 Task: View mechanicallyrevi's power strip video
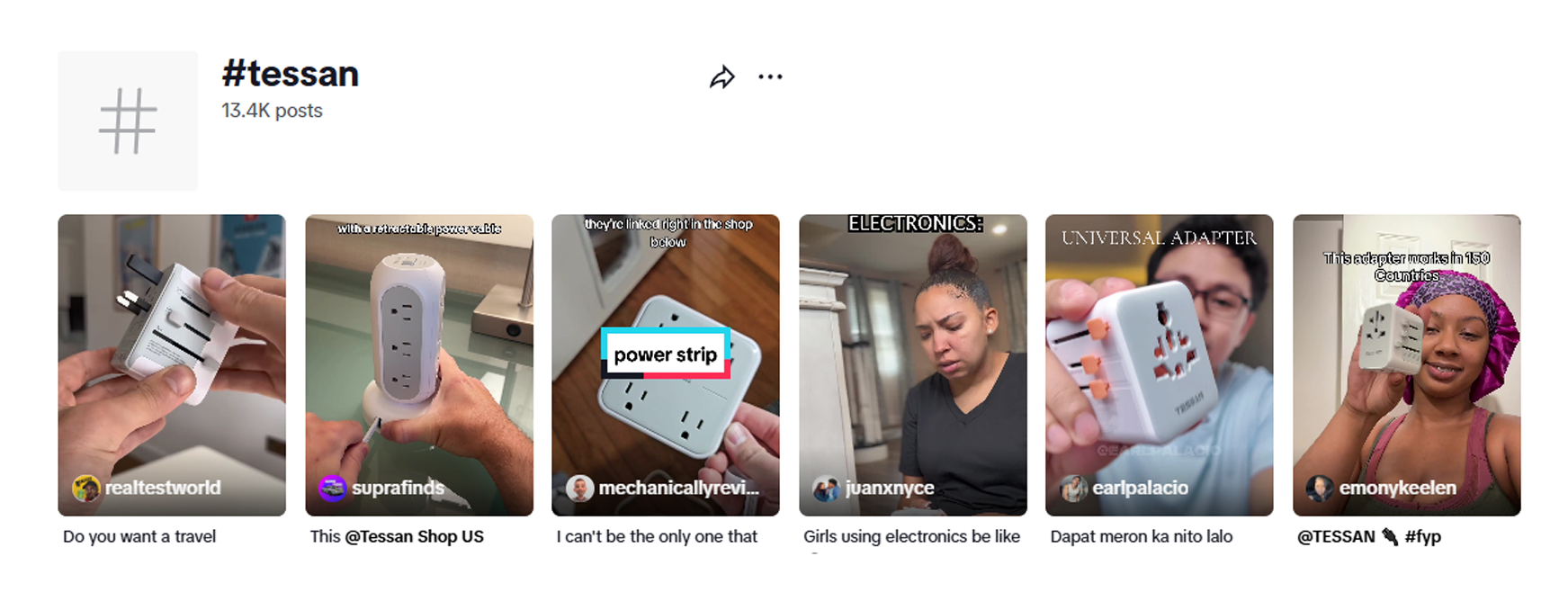(666, 364)
